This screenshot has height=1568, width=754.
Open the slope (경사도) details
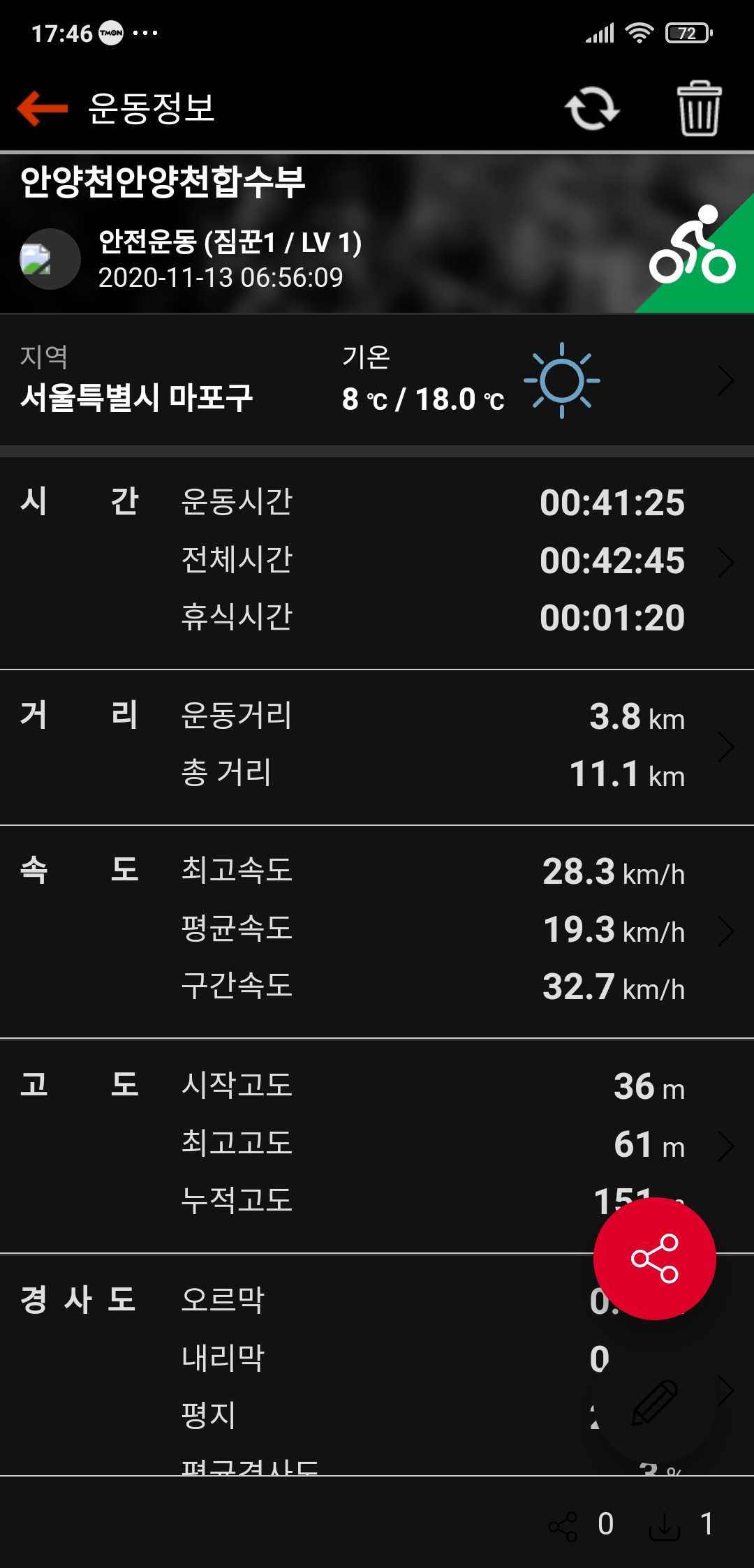(377, 1365)
